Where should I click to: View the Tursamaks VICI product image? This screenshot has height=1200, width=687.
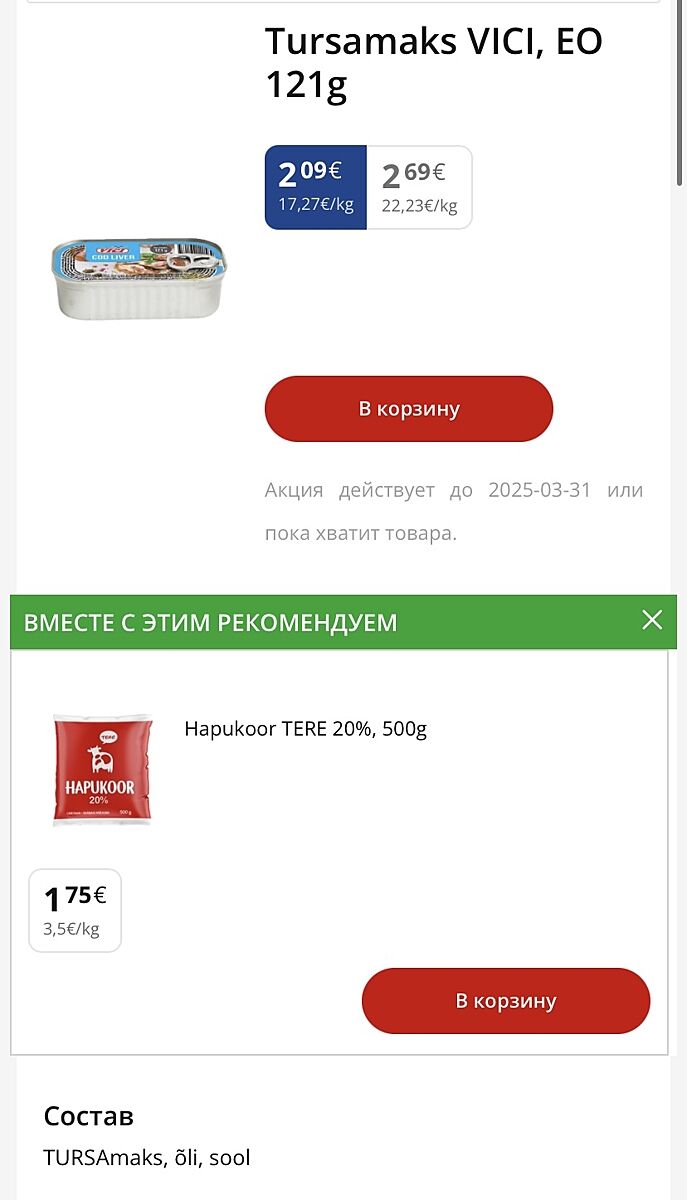pyautogui.click(x=139, y=278)
